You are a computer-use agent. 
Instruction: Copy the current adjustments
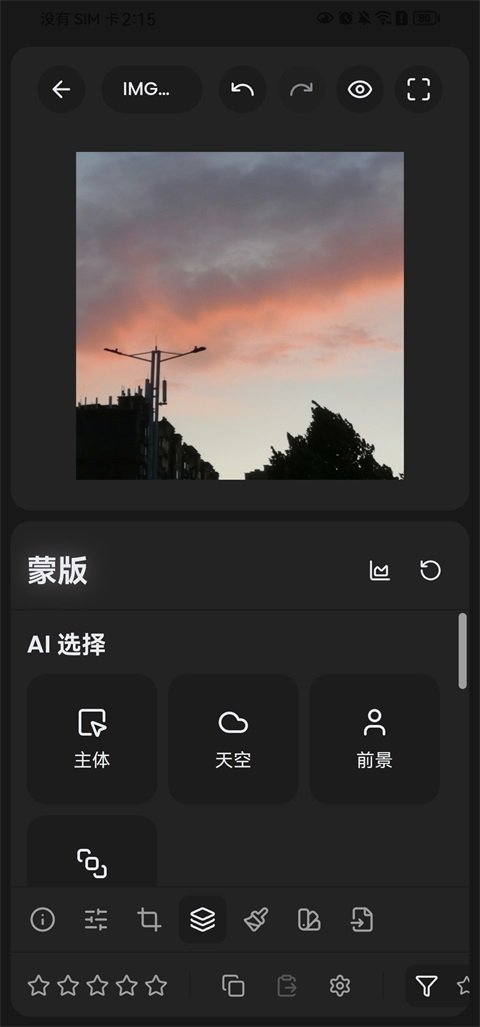click(x=233, y=985)
